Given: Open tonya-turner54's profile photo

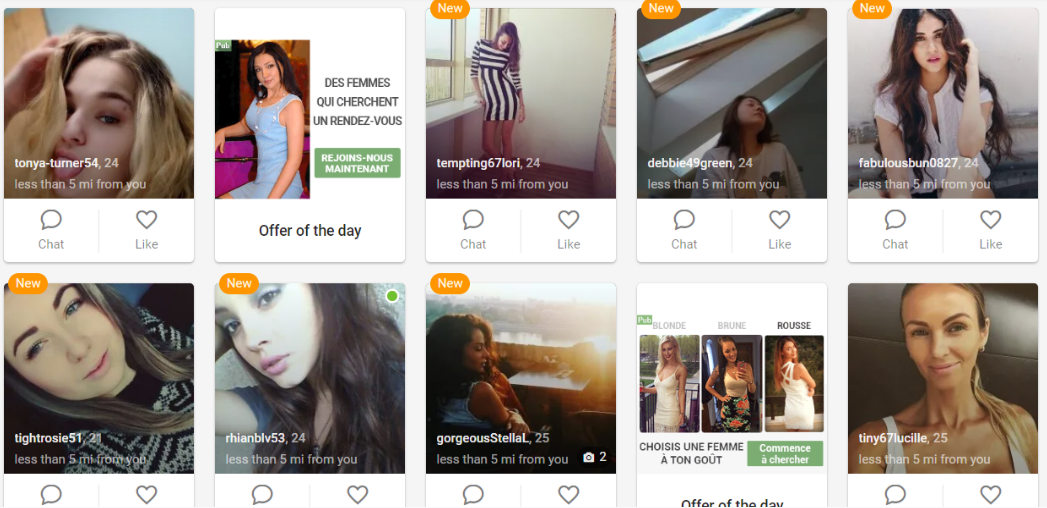Looking at the screenshot, I should (x=99, y=90).
